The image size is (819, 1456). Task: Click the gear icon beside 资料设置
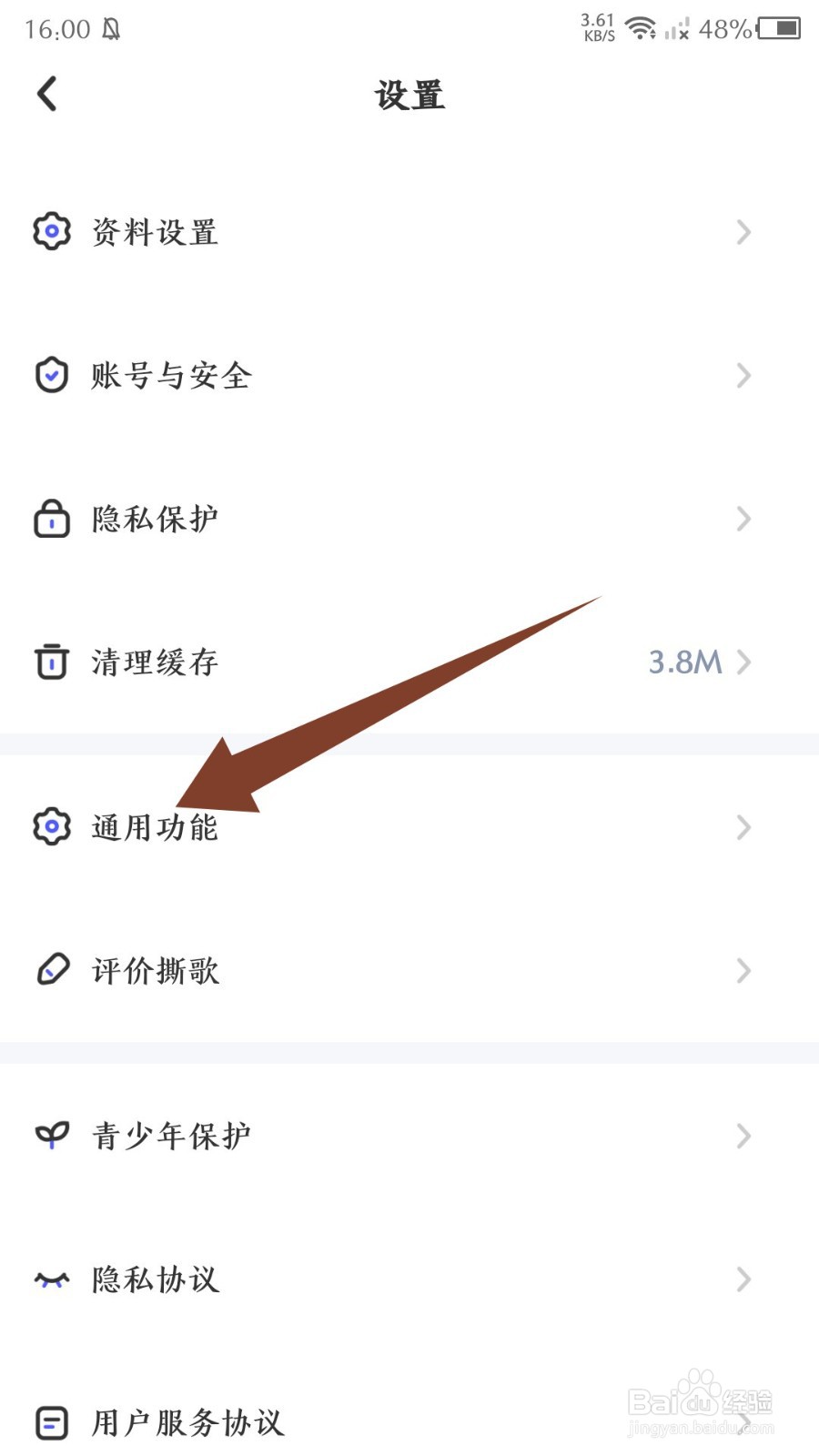click(52, 231)
